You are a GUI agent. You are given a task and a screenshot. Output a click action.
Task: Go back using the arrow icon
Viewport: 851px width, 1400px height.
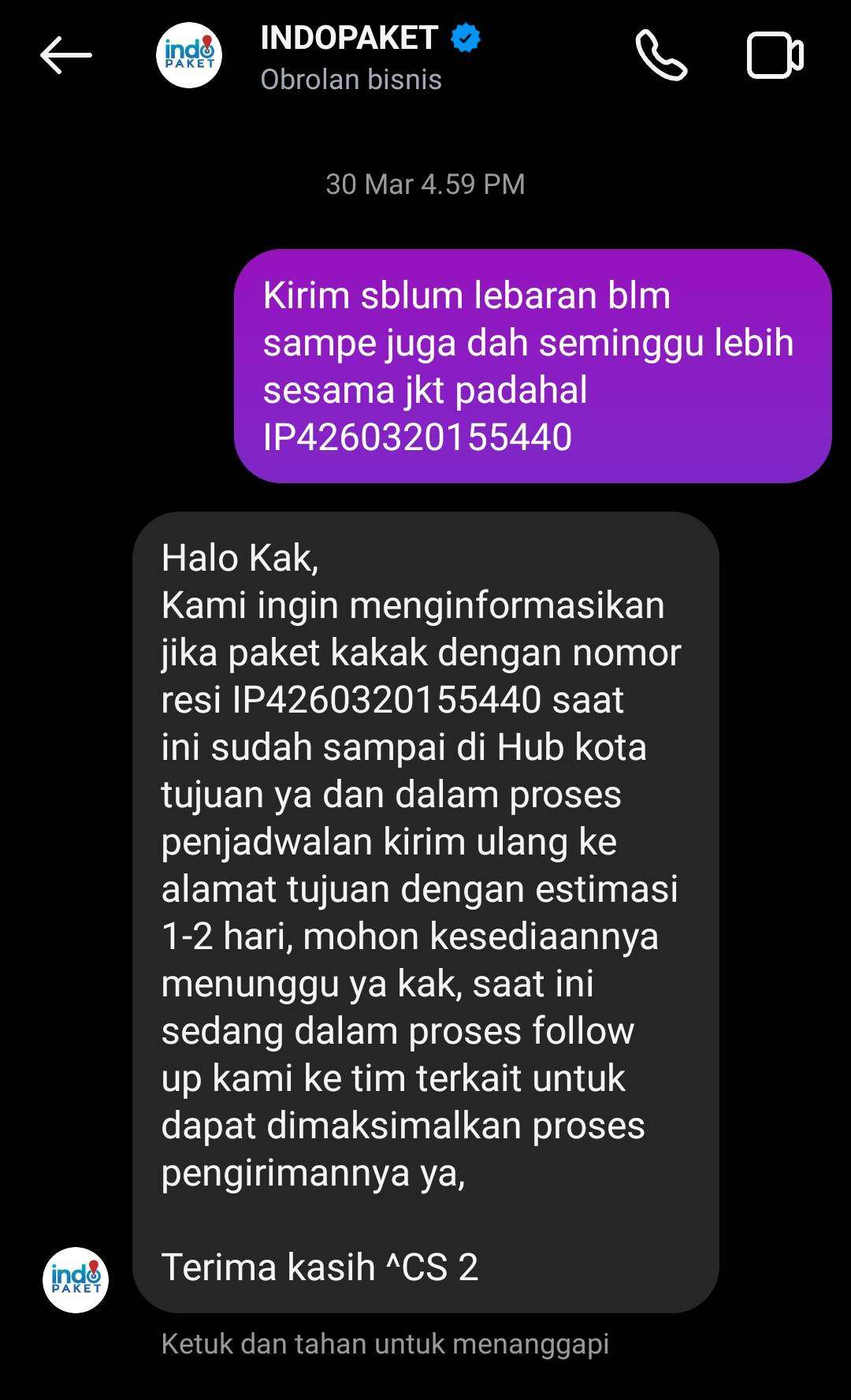pos(66,55)
